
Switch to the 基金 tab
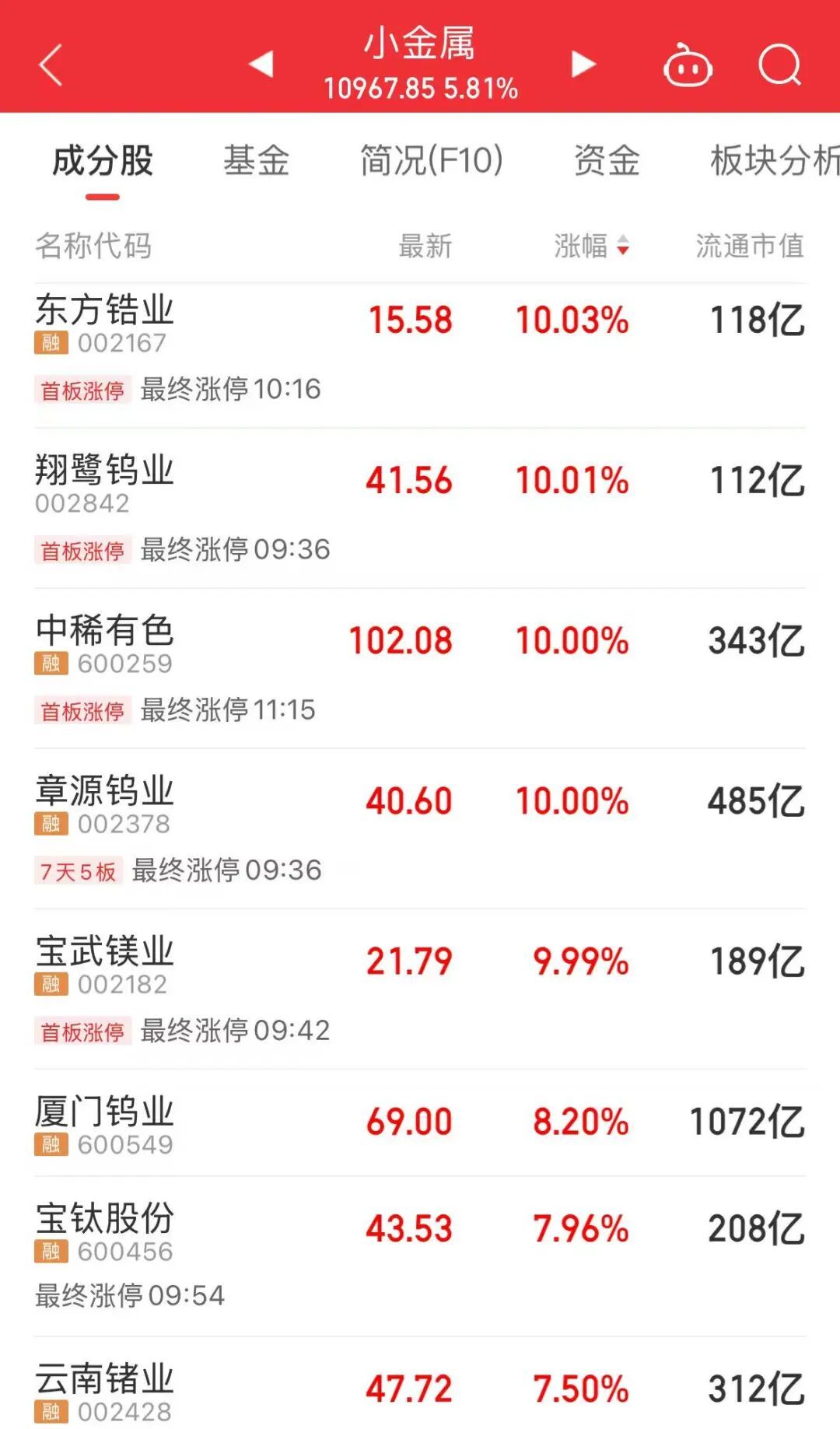pyautogui.click(x=257, y=162)
